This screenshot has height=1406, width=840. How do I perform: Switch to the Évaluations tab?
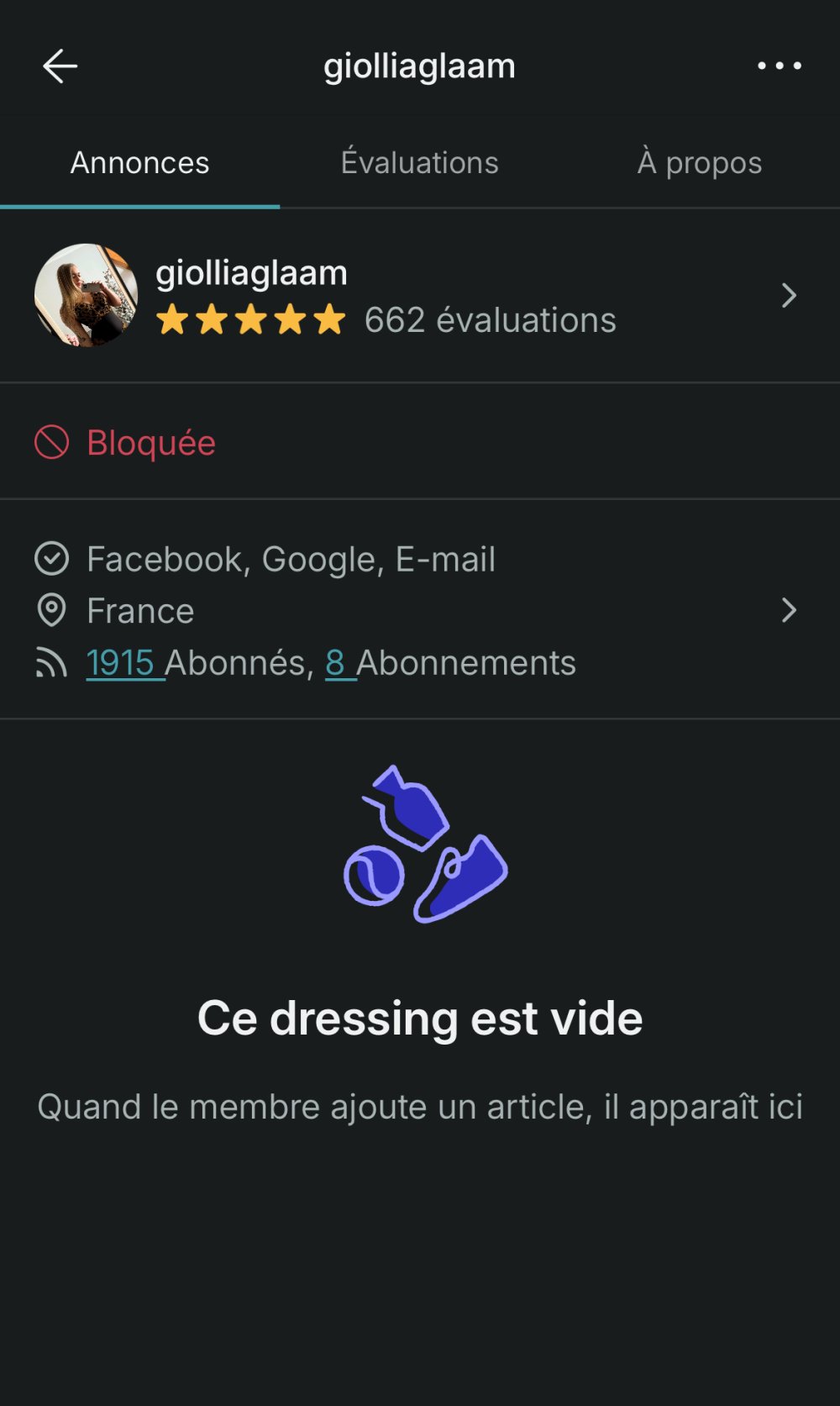[419, 163]
